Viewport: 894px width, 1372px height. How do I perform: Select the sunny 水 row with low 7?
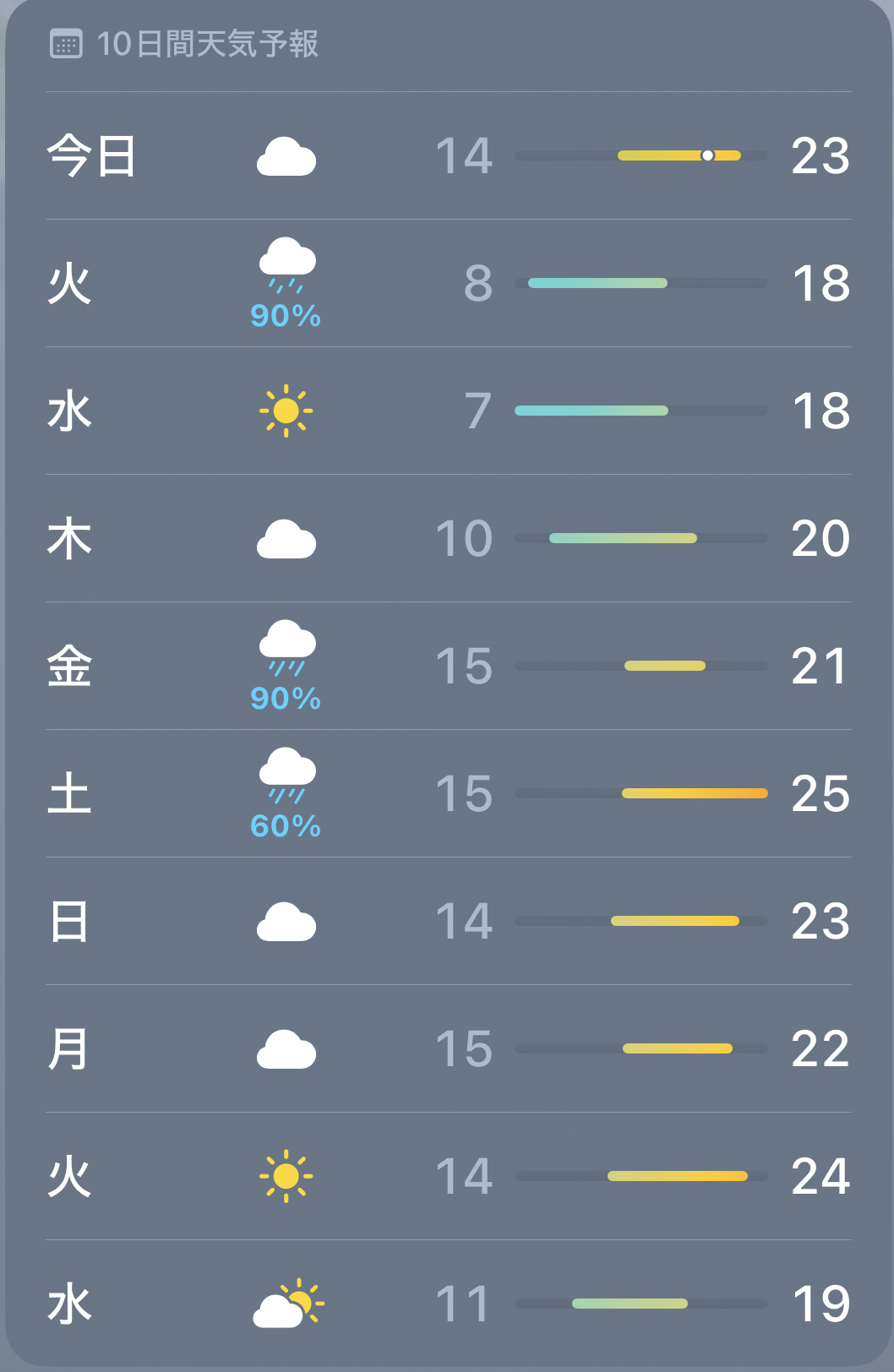448,411
